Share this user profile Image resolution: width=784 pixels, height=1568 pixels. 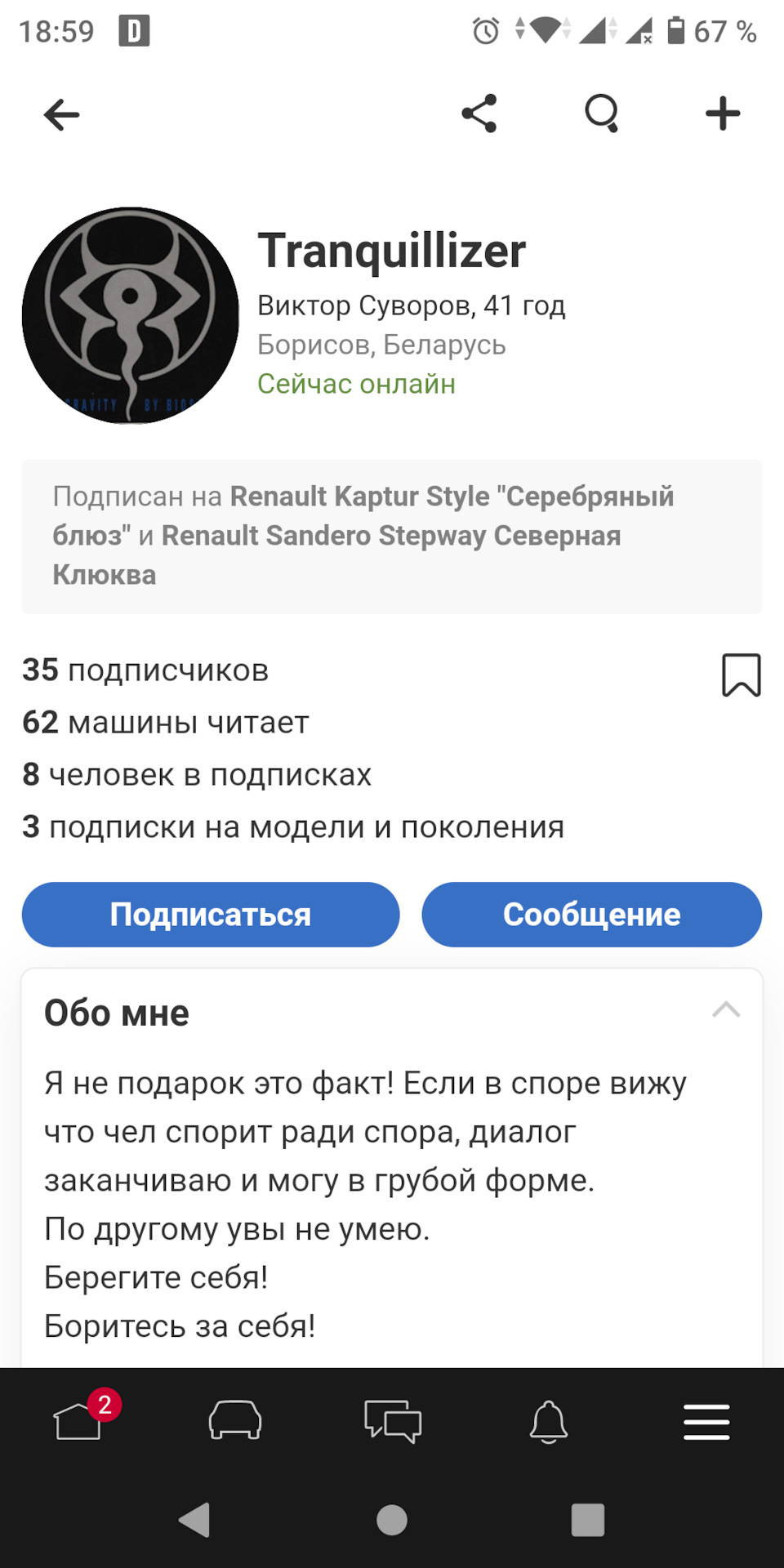click(x=479, y=114)
